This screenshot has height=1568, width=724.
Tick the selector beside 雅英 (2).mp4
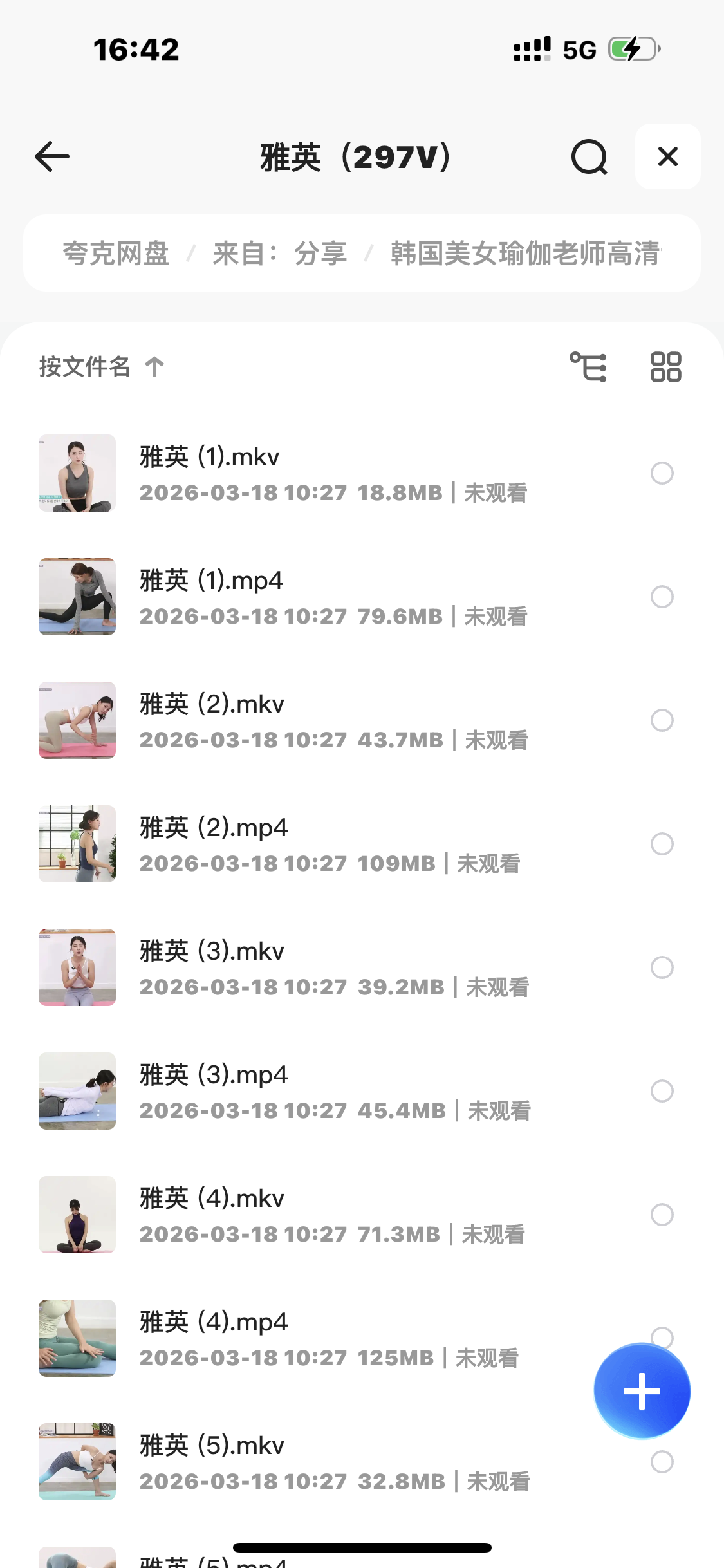pos(662,844)
